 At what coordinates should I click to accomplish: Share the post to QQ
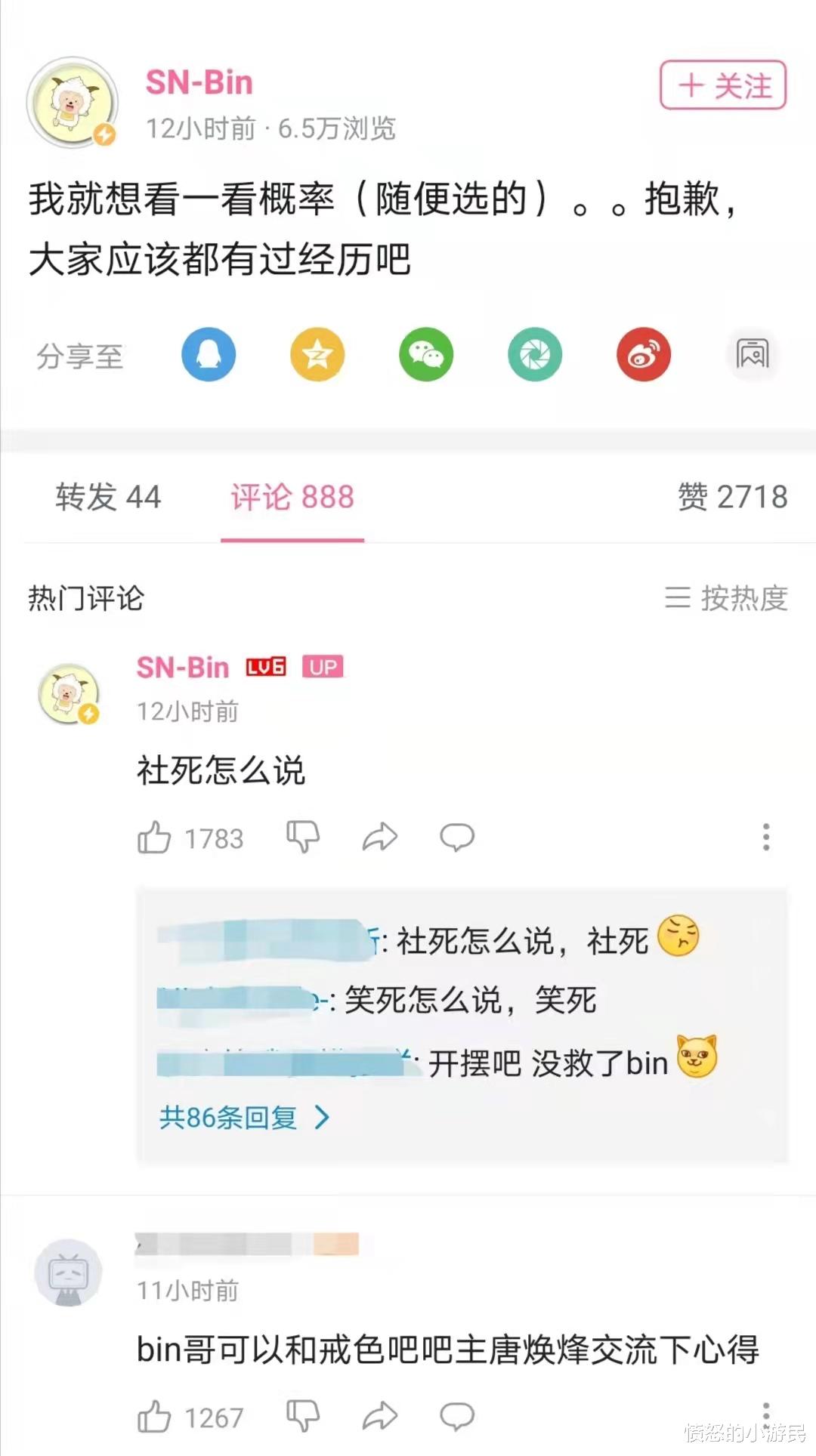[209, 355]
